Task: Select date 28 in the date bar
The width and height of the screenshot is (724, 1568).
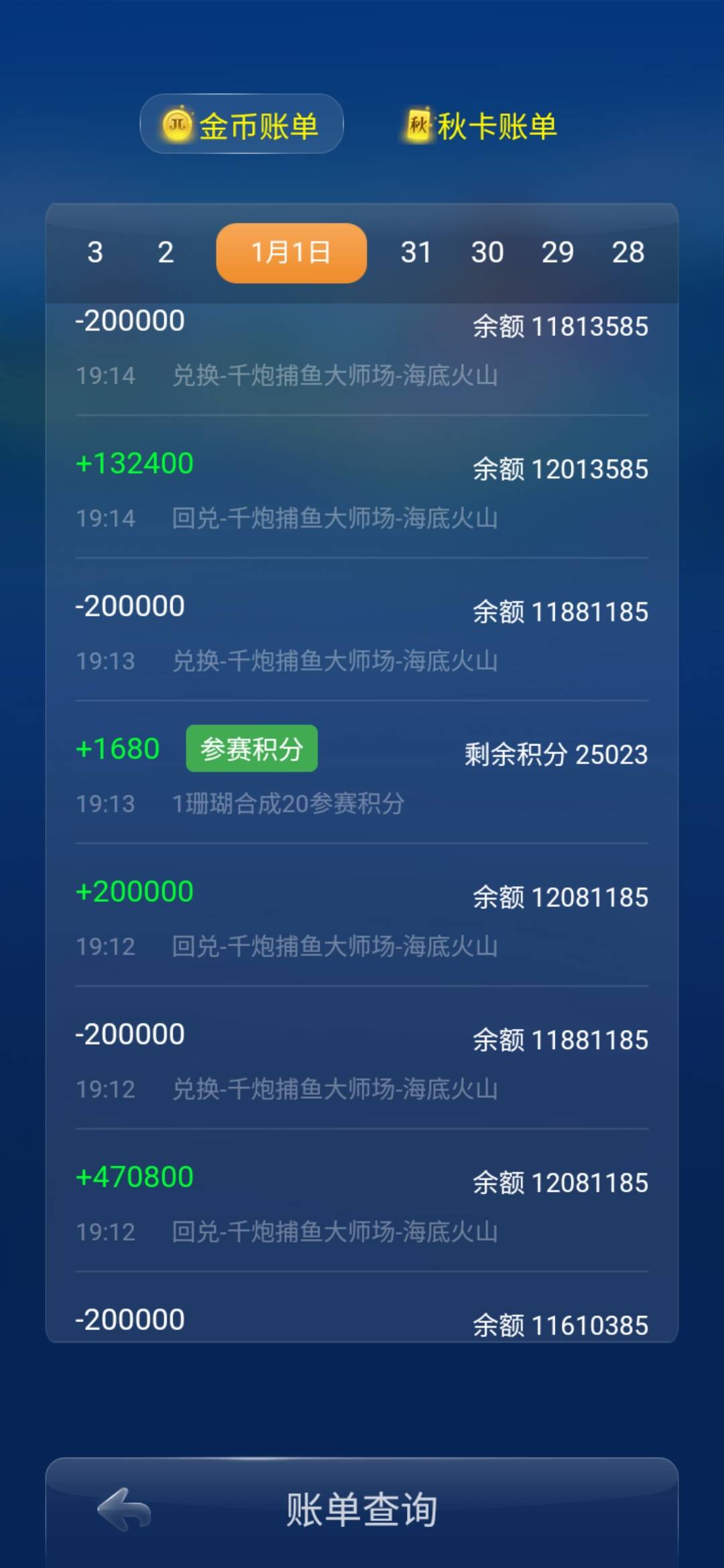Action: 627,253
